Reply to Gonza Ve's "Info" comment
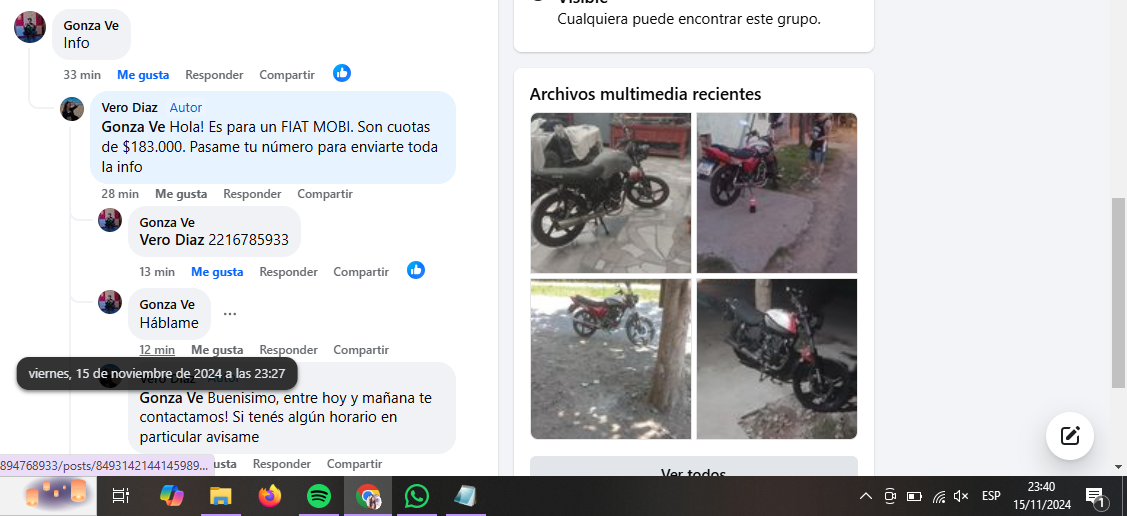The width and height of the screenshot is (1127, 516). [214, 75]
